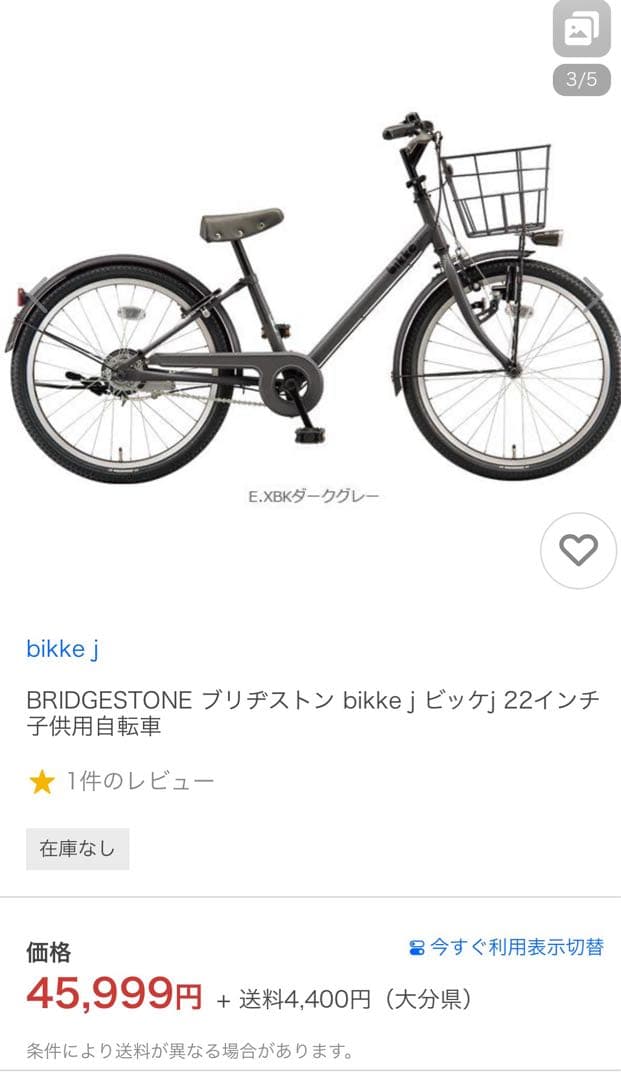Image resolution: width=621 pixels, height=1080 pixels.
Task: Tap 今すぐ利用表示切替 link
Action: pyautogui.click(x=507, y=947)
